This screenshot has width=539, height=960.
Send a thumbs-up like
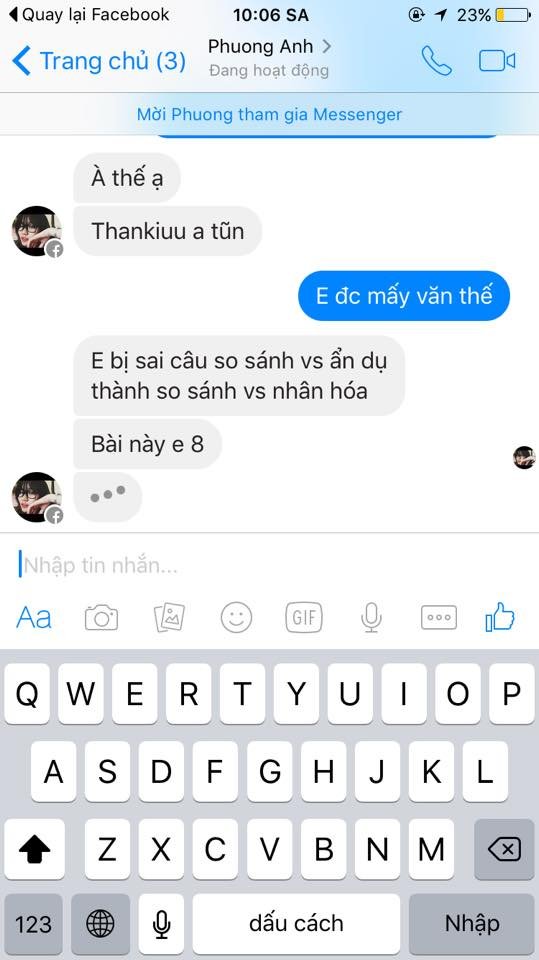[x=500, y=617]
